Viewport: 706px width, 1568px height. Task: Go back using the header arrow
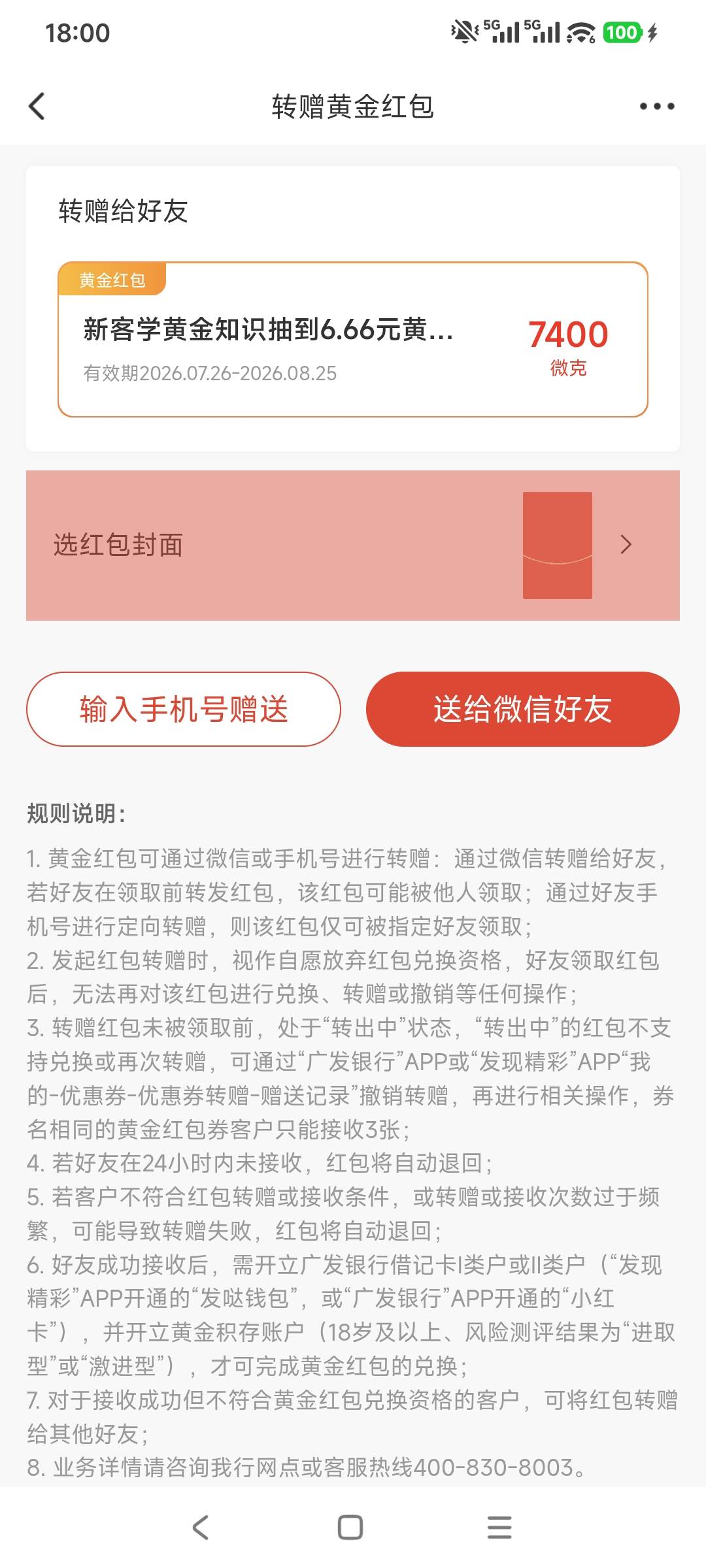click(37, 106)
